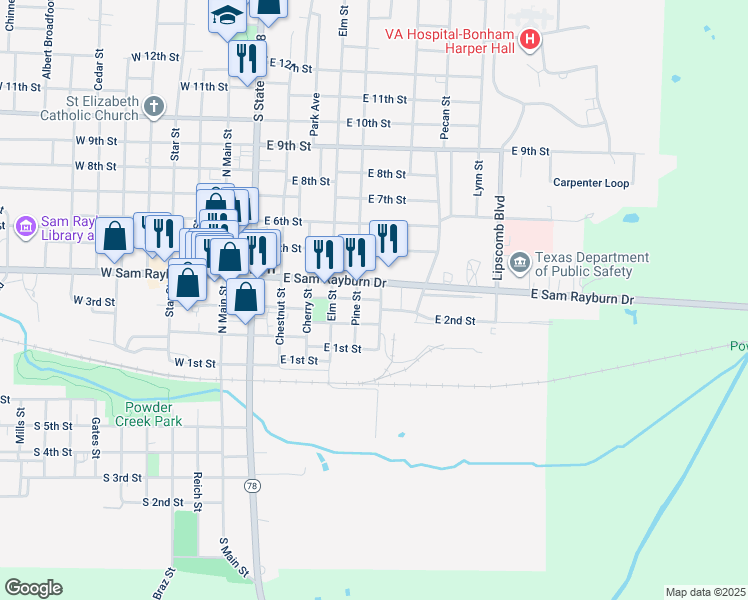Open the Sam Rayburn Library marker
This screenshot has width=748, height=600.
point(26,227)
